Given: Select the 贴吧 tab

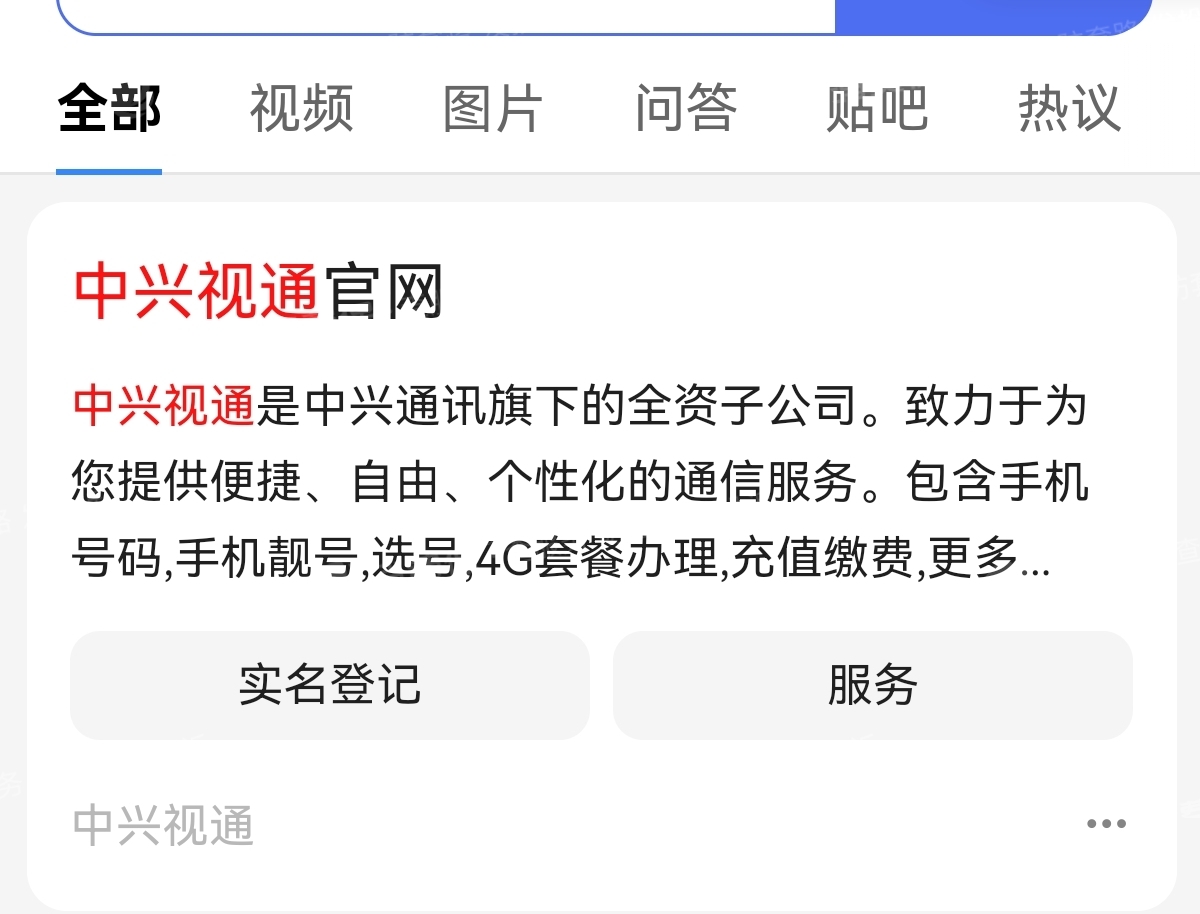Looking at the screenshot, I should (877, 108).
